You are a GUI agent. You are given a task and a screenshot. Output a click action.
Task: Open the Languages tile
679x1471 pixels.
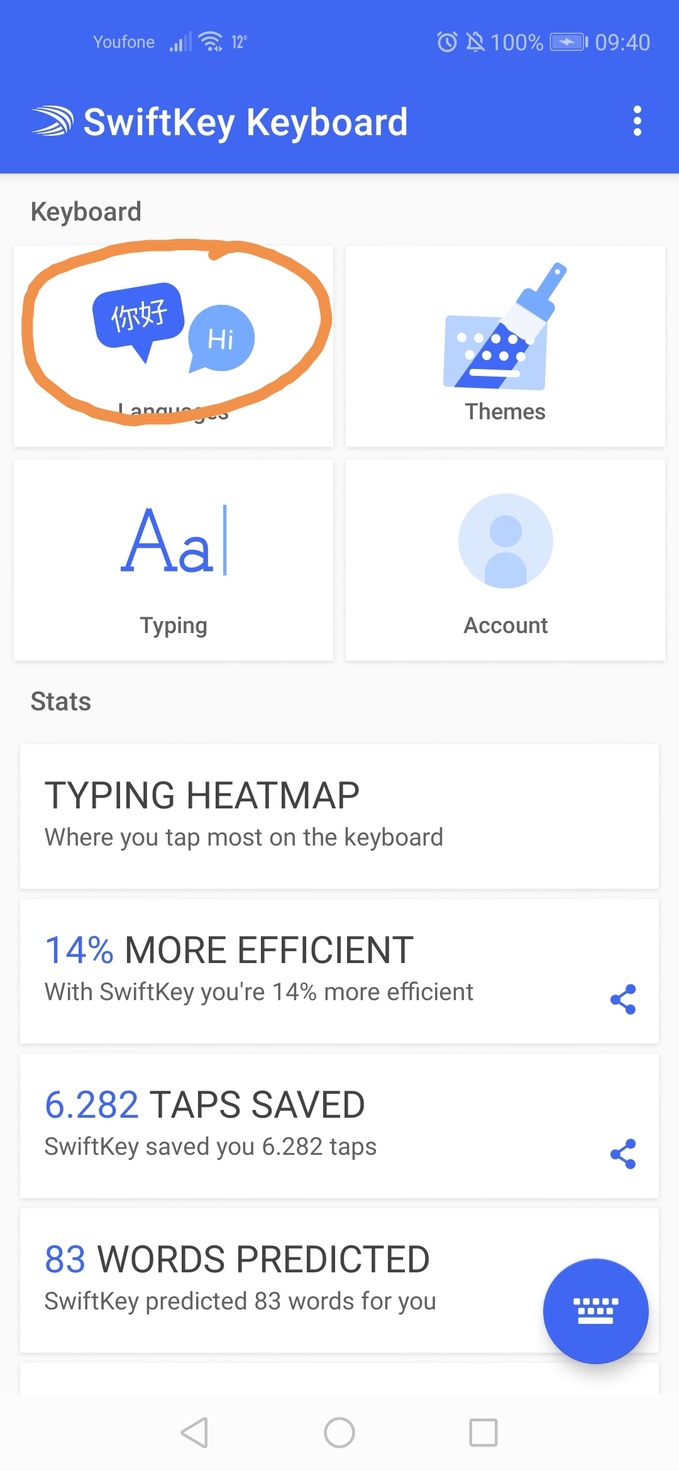click(173, 345)
